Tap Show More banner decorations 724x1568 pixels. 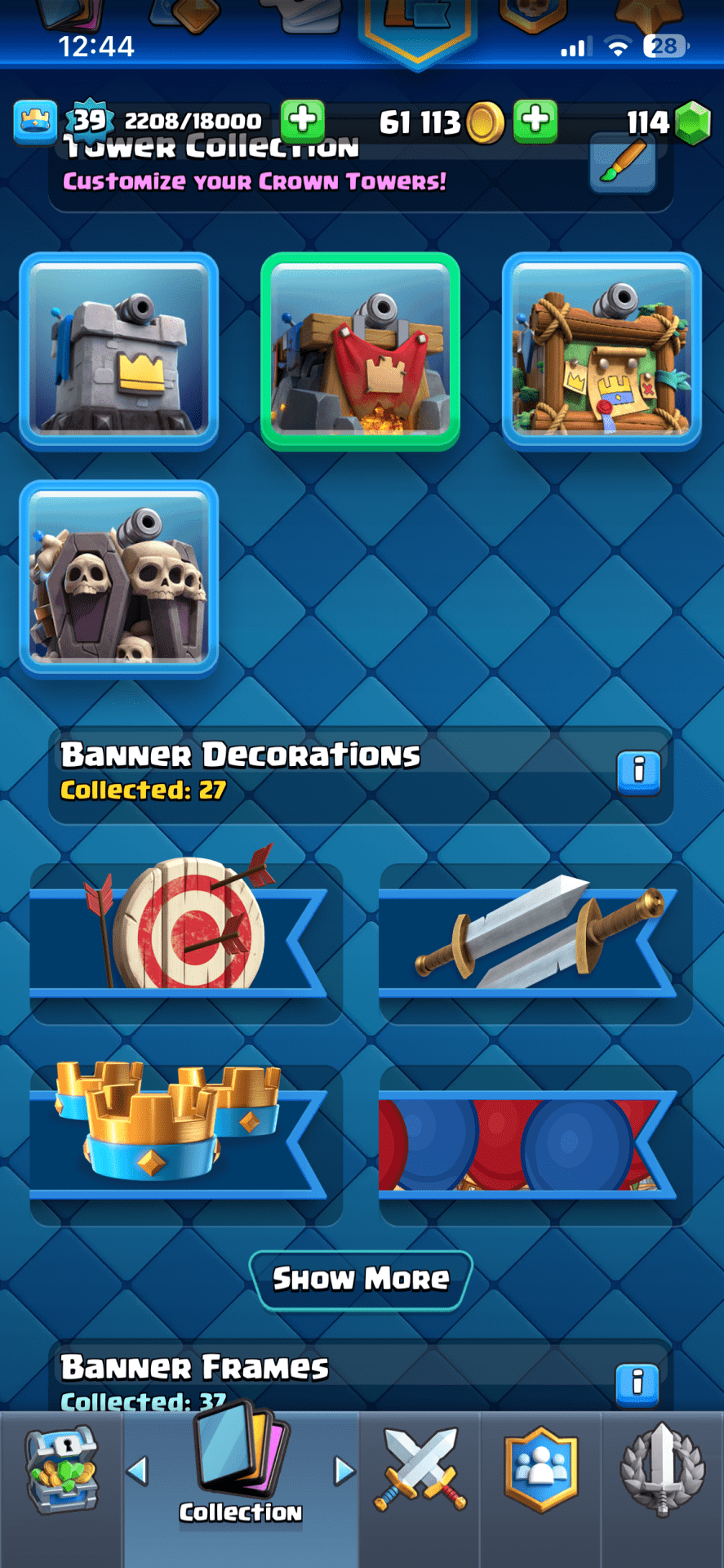pos(361,1279)
